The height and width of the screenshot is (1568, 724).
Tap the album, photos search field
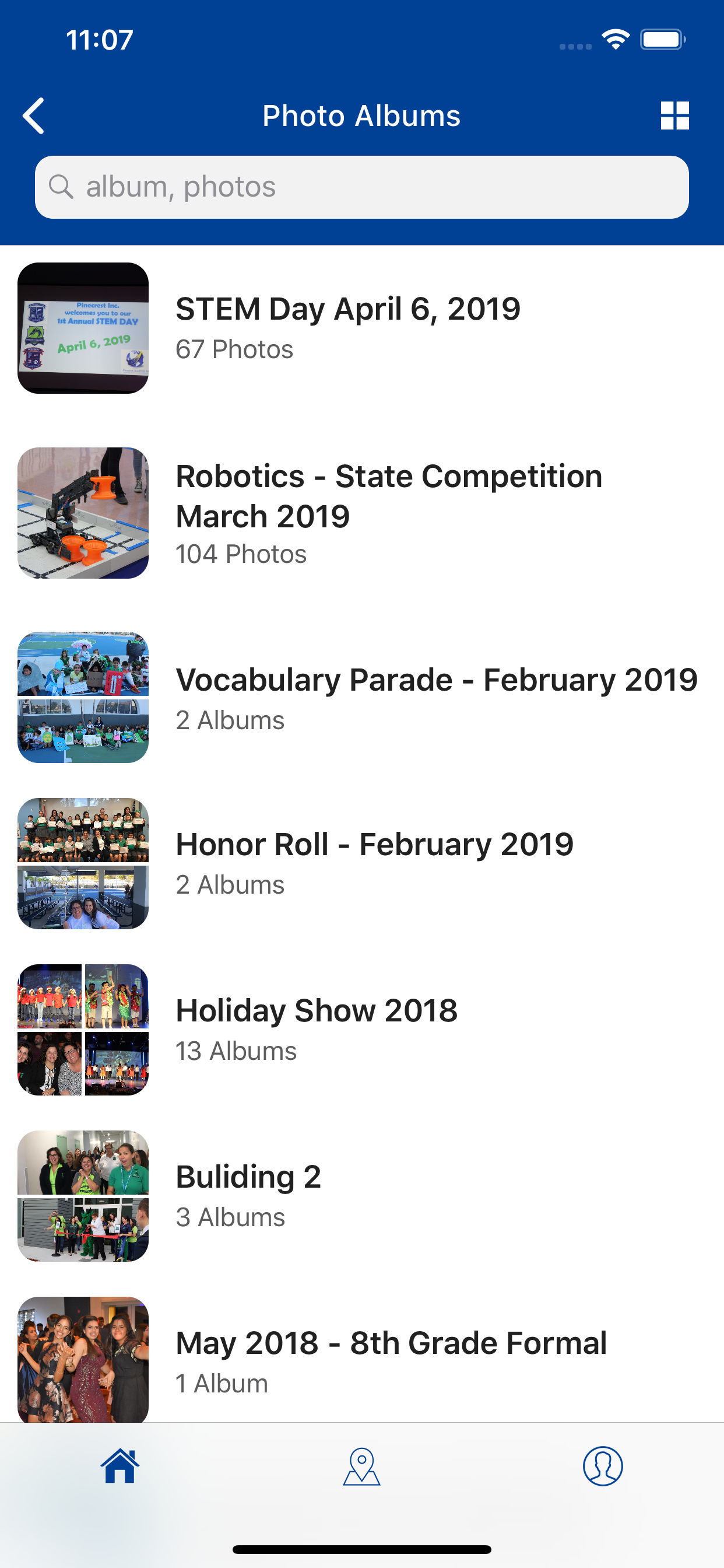(362, 187)
